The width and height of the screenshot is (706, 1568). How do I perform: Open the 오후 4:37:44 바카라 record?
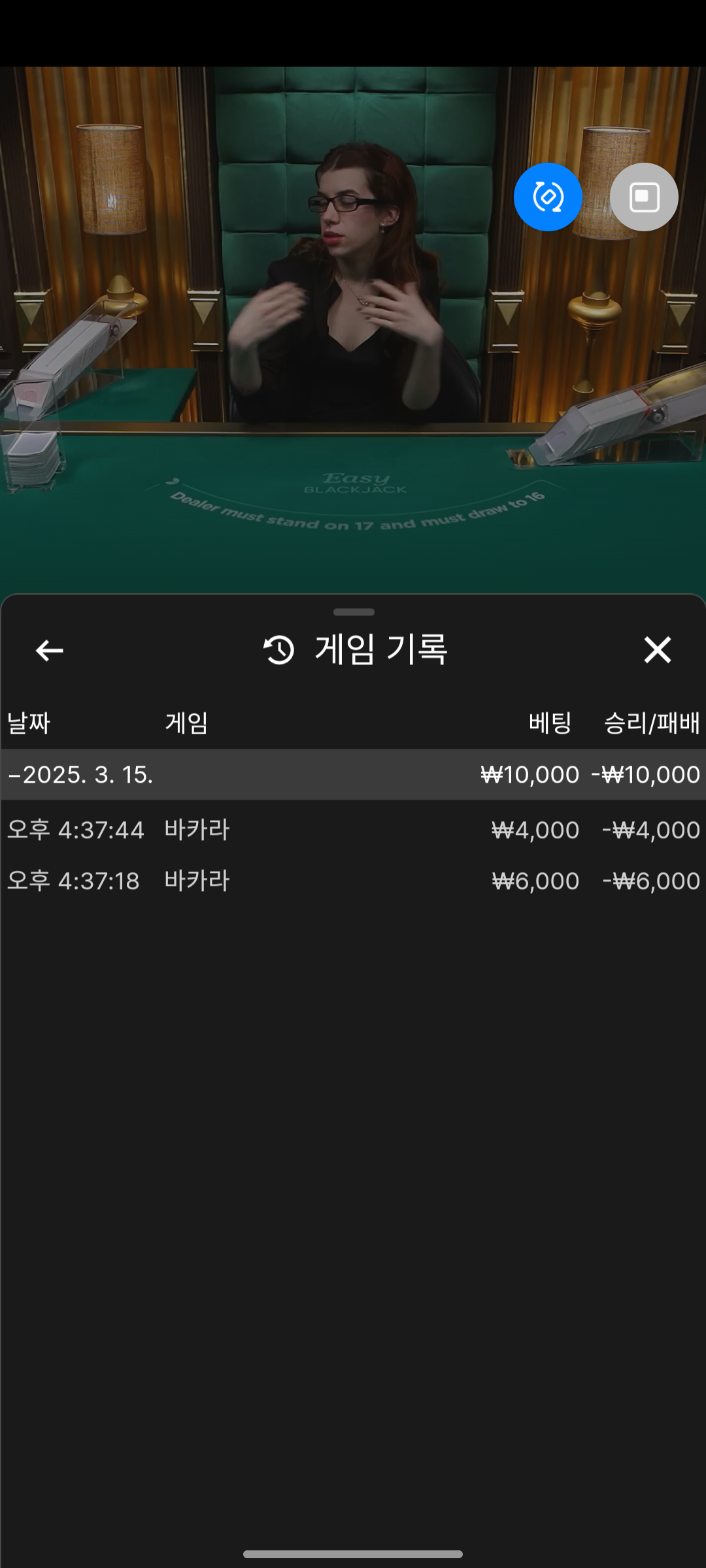coord(353,830)
